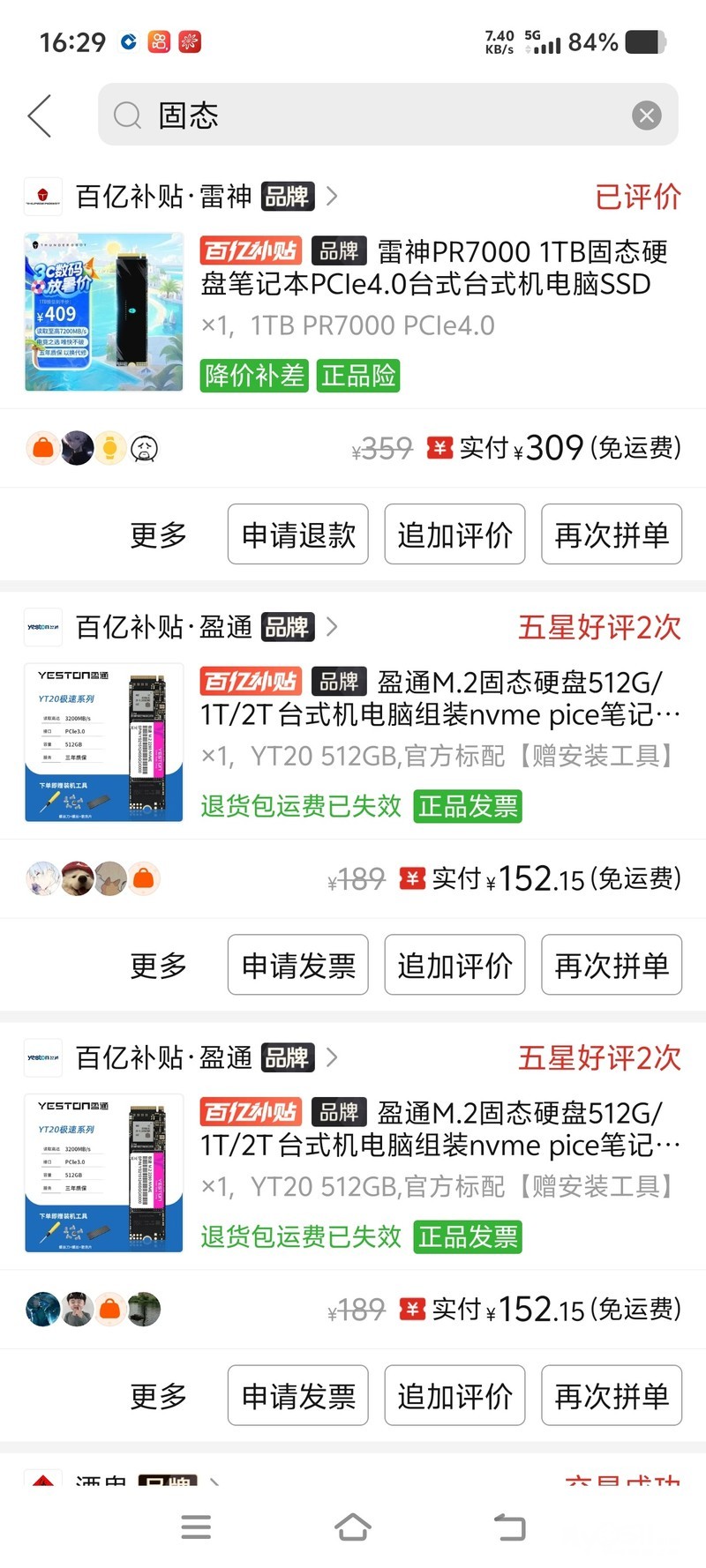Tap 申请退款 on the 雷神 order
The height and width of the screenshot is (1568, 706).
tap(298, 534)
